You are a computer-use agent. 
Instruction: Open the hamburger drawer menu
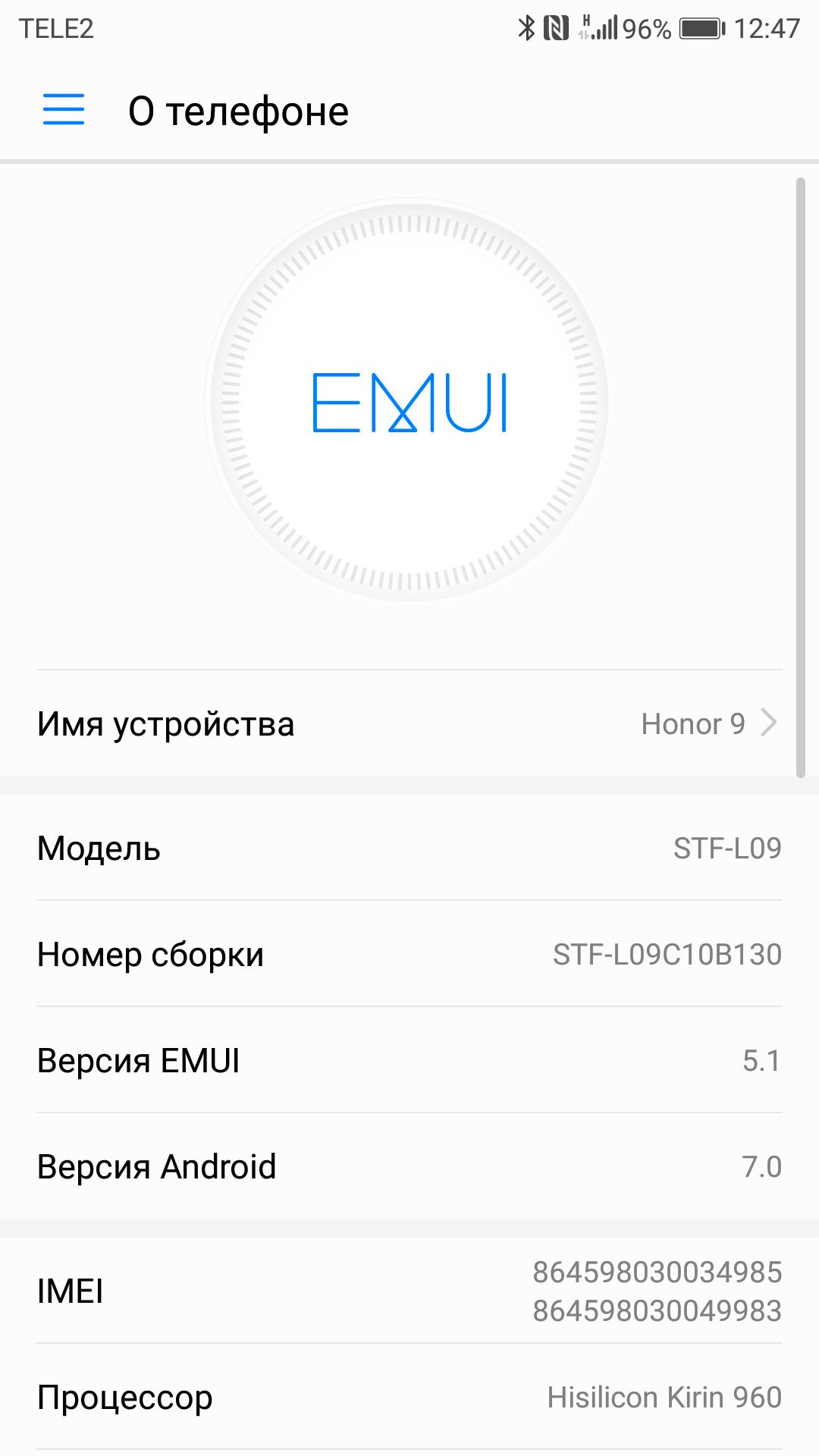64,110
